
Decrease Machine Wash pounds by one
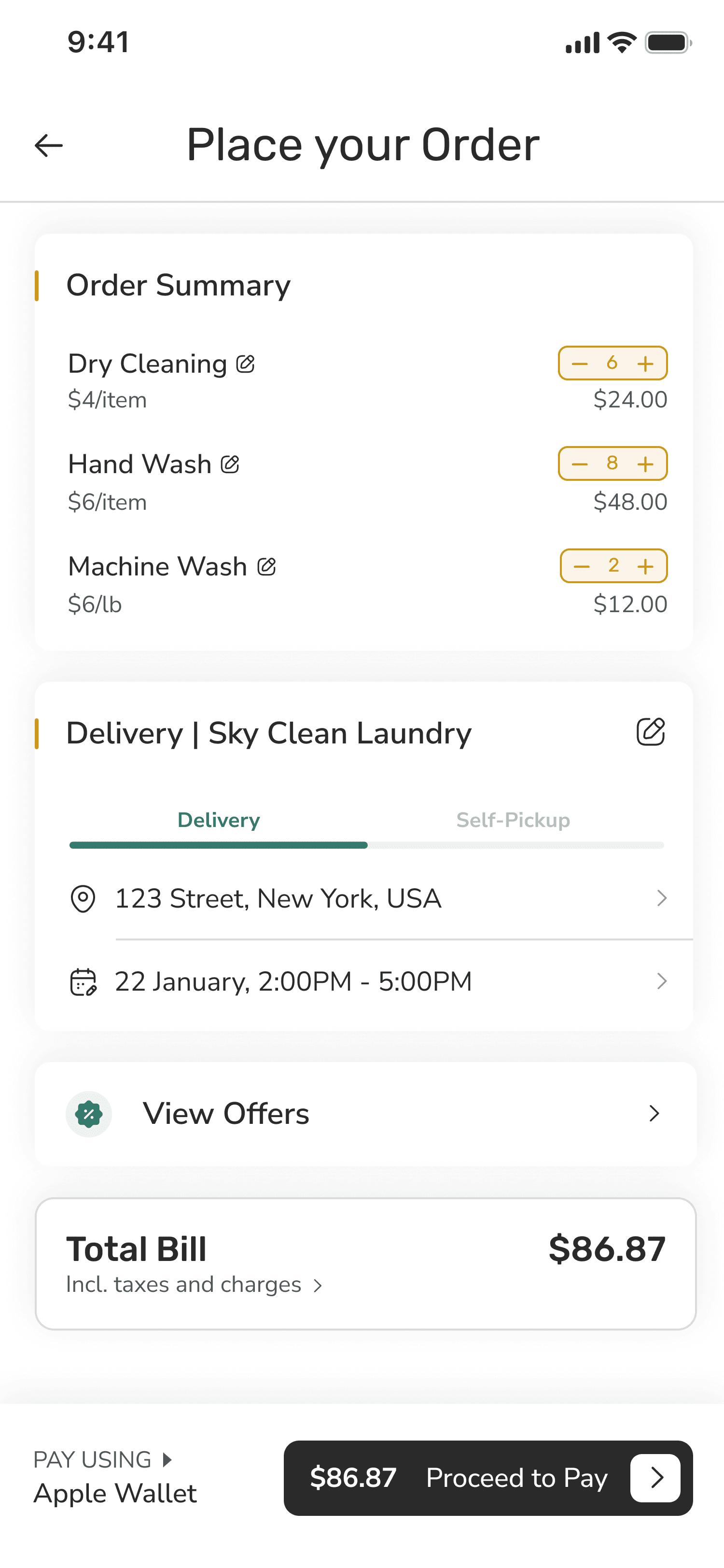[x=582, y=566]
